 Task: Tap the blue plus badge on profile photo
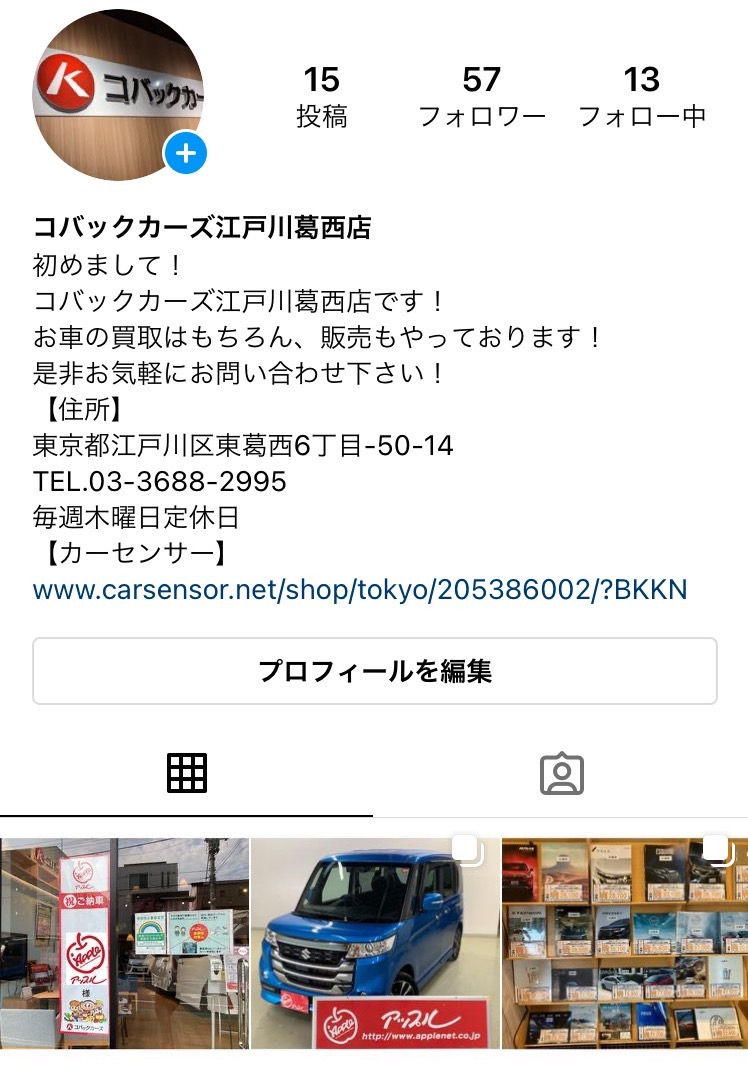tap(185, 154)
